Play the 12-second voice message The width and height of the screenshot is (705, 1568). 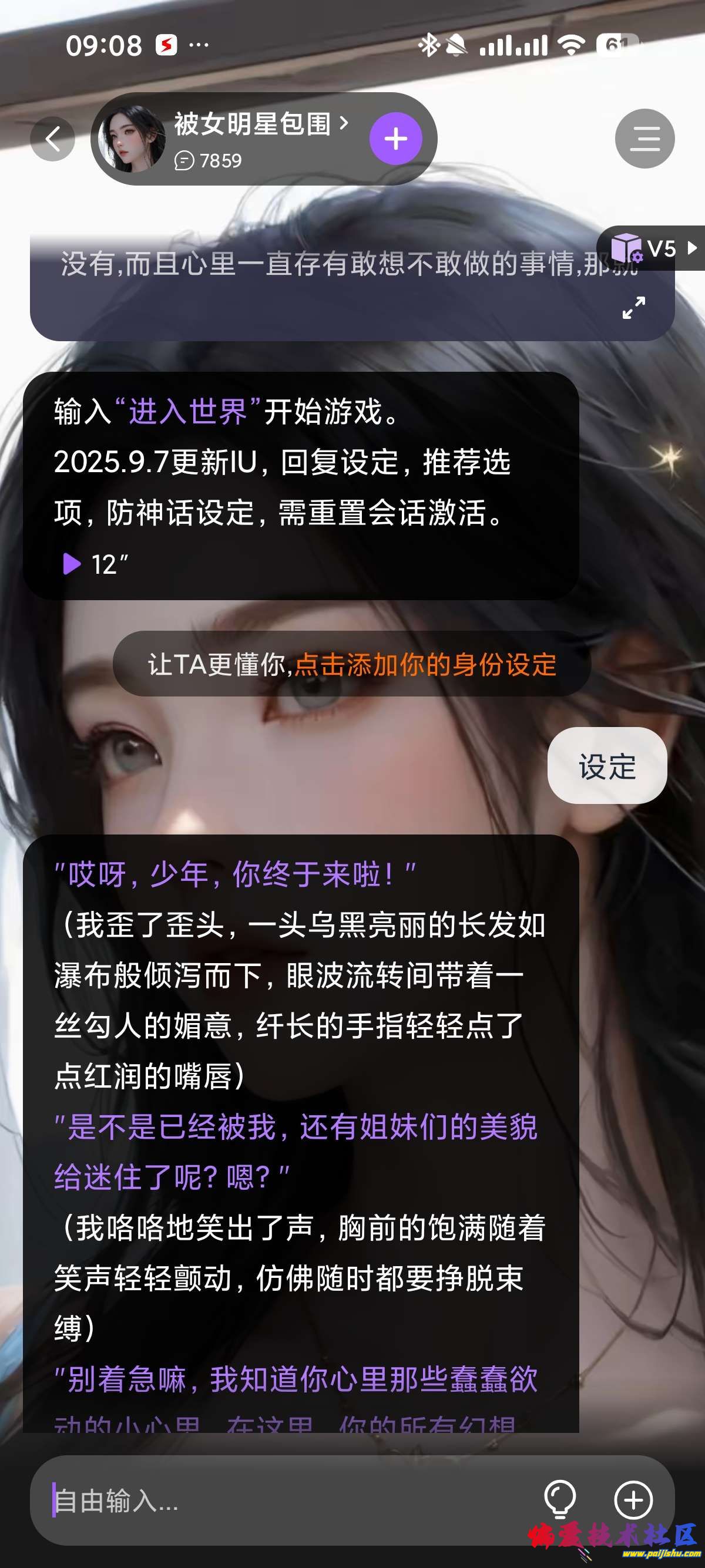pos(72,564)
